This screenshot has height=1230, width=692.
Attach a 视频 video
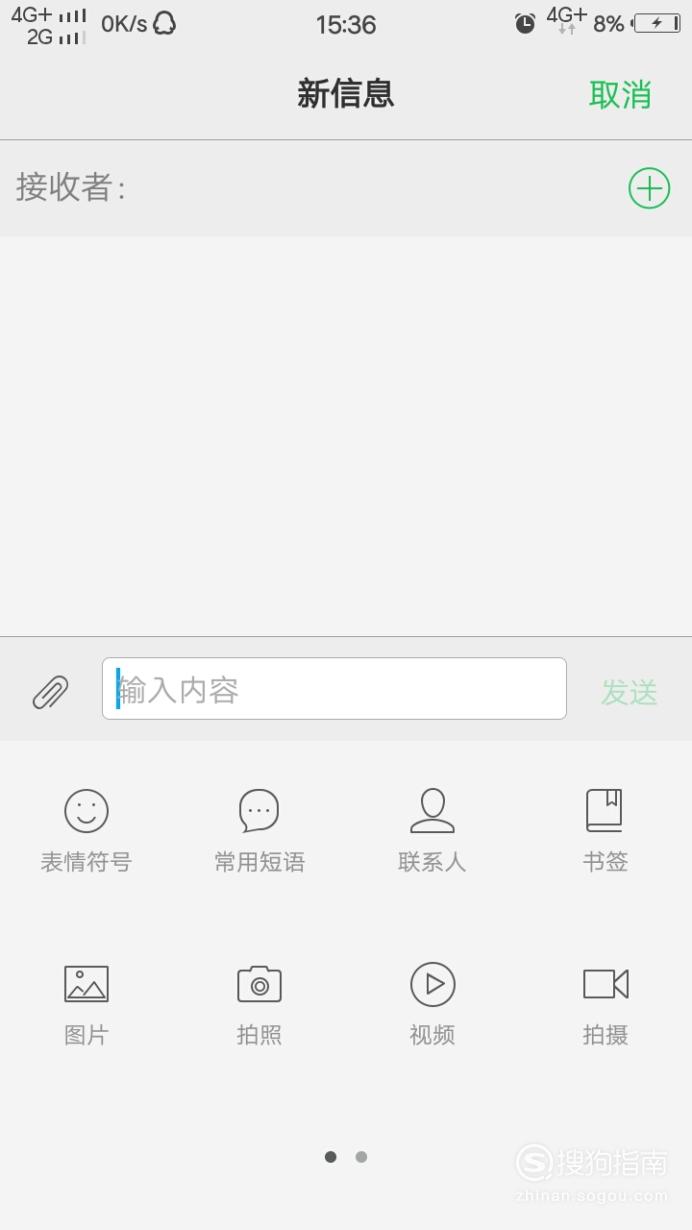[432, 1003]
